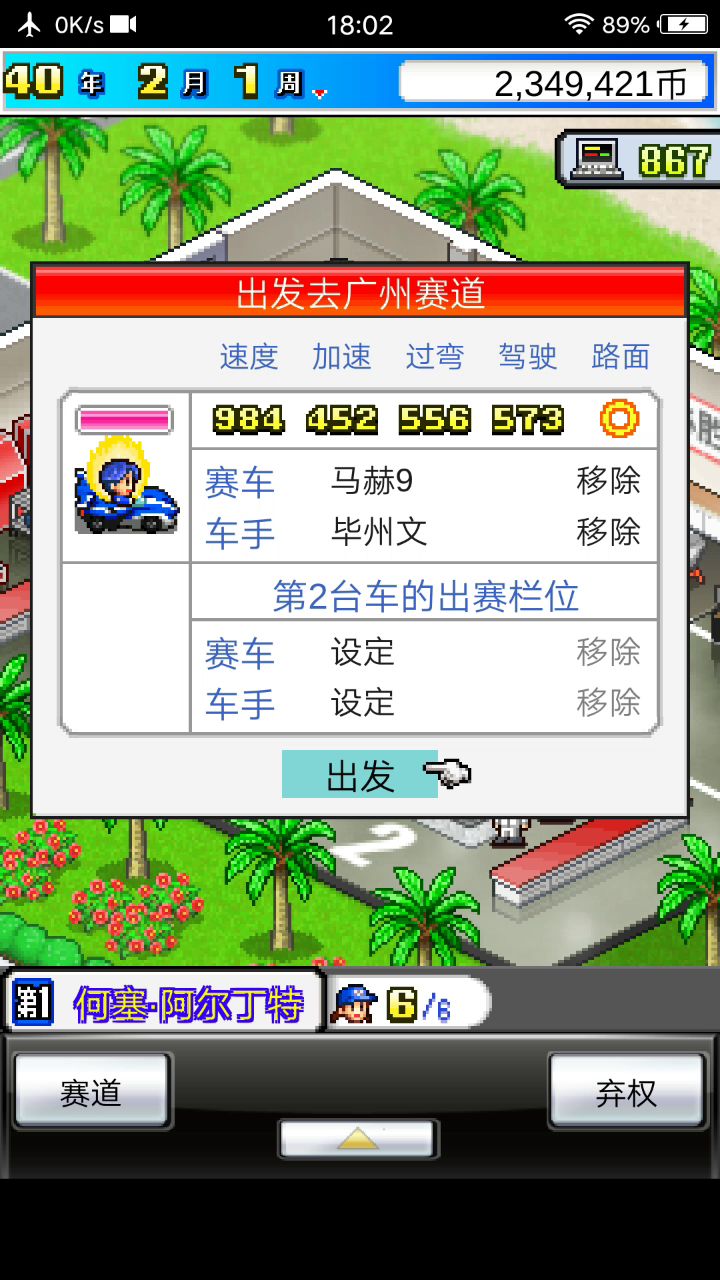
Task: Change the selected car 马赫9
Action: (x=372, y=481)
